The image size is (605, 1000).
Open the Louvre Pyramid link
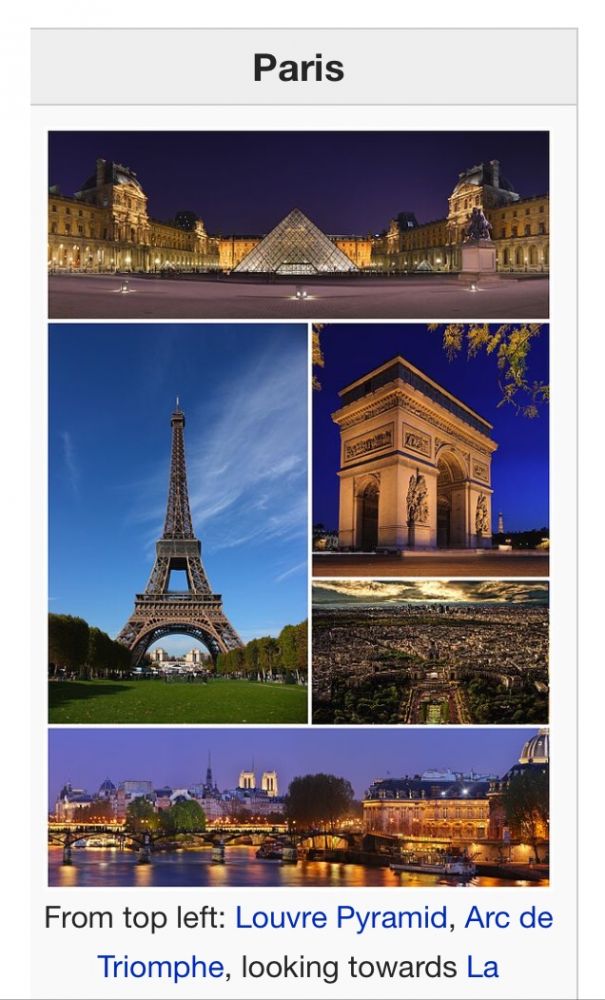point(341,918)
